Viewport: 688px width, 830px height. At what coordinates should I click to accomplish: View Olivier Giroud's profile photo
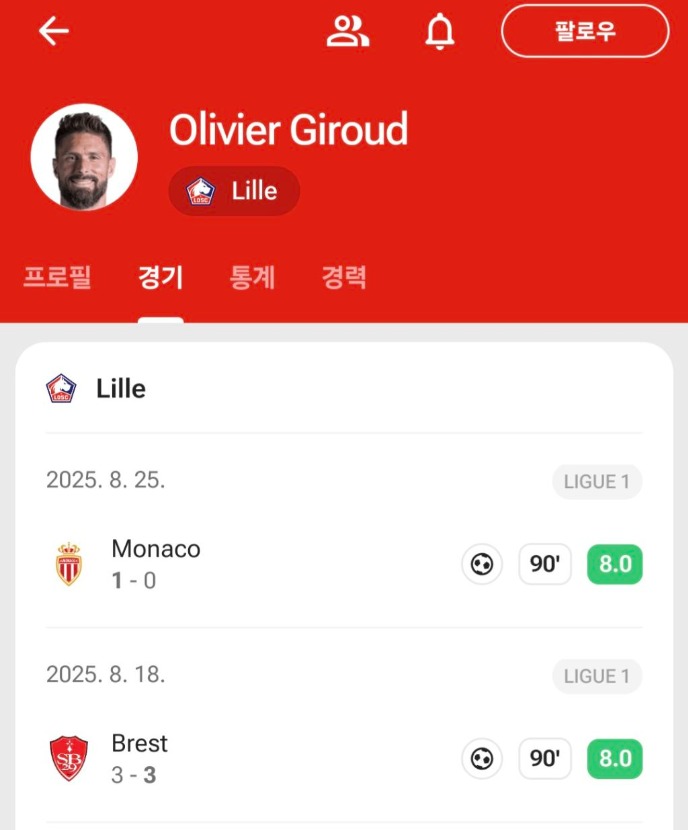[x=84, y=157]
